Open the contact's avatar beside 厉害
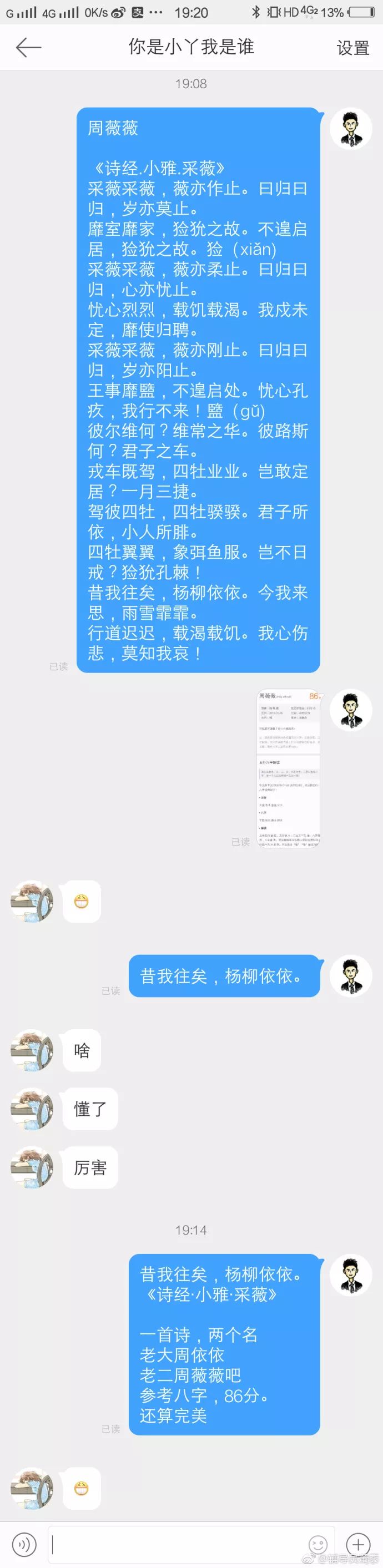This screenshot has height=1568, width=383. tap(32, 1167)
